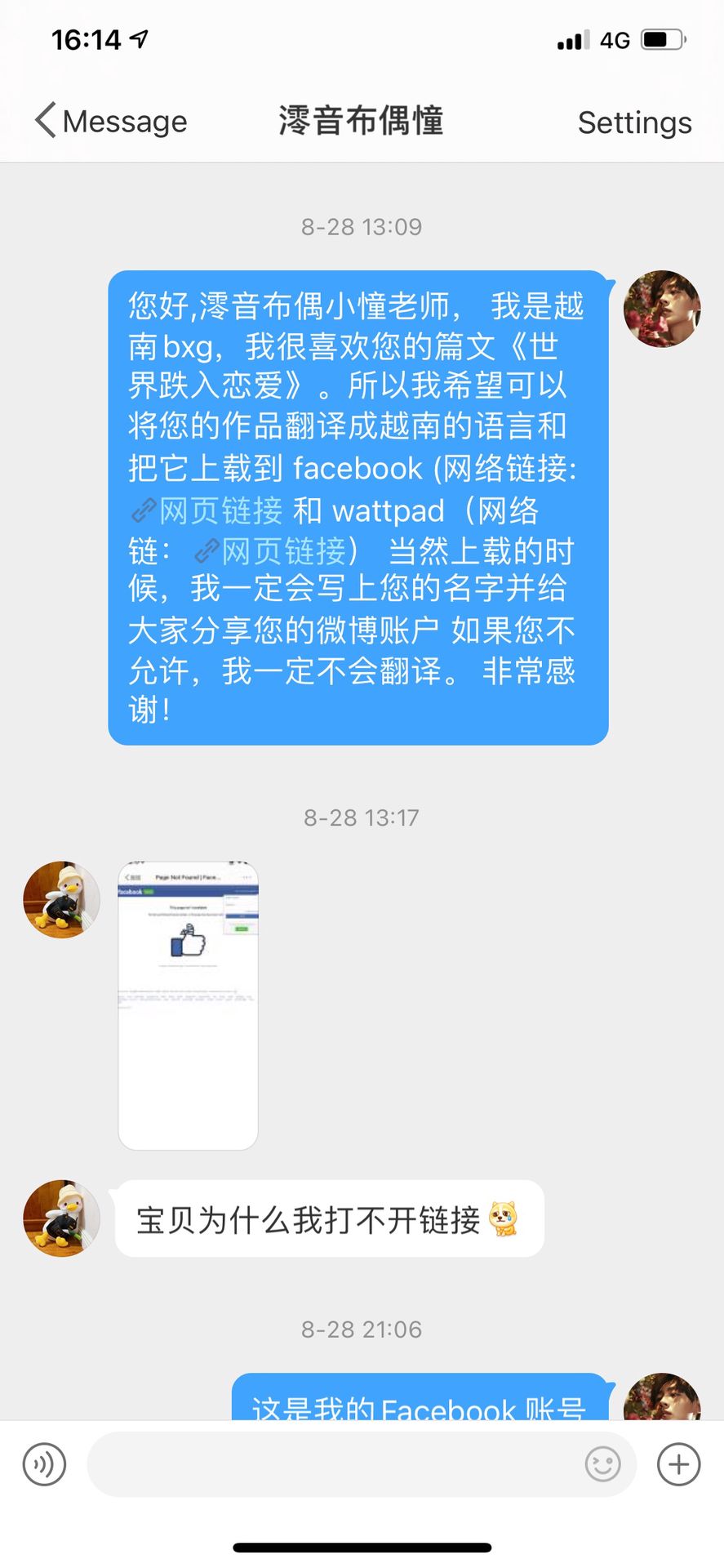Go back to Message list
Image resolution: width=724 pixels, height=1568 pixels.
click(x=110, y=121)
